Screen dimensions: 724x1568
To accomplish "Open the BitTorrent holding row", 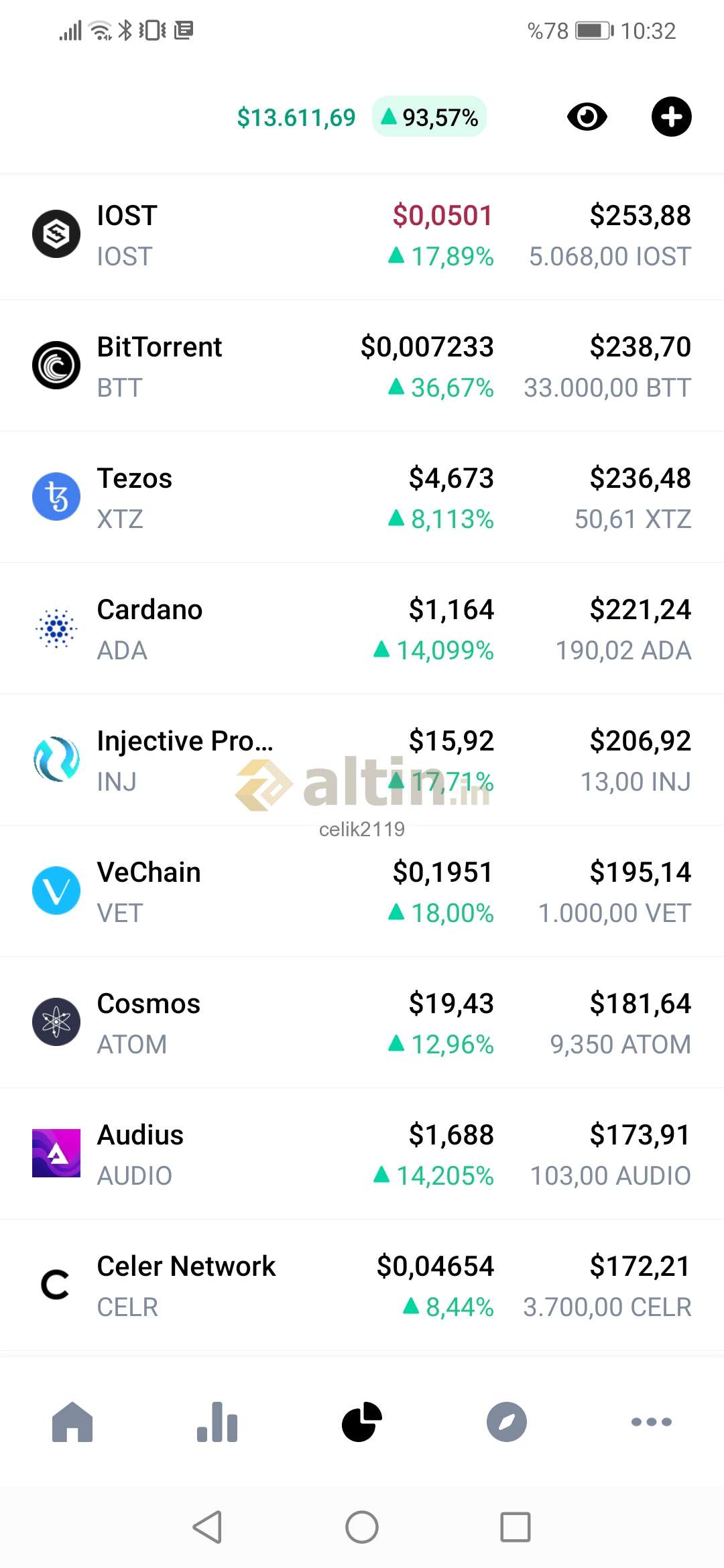I will [362, 366].
